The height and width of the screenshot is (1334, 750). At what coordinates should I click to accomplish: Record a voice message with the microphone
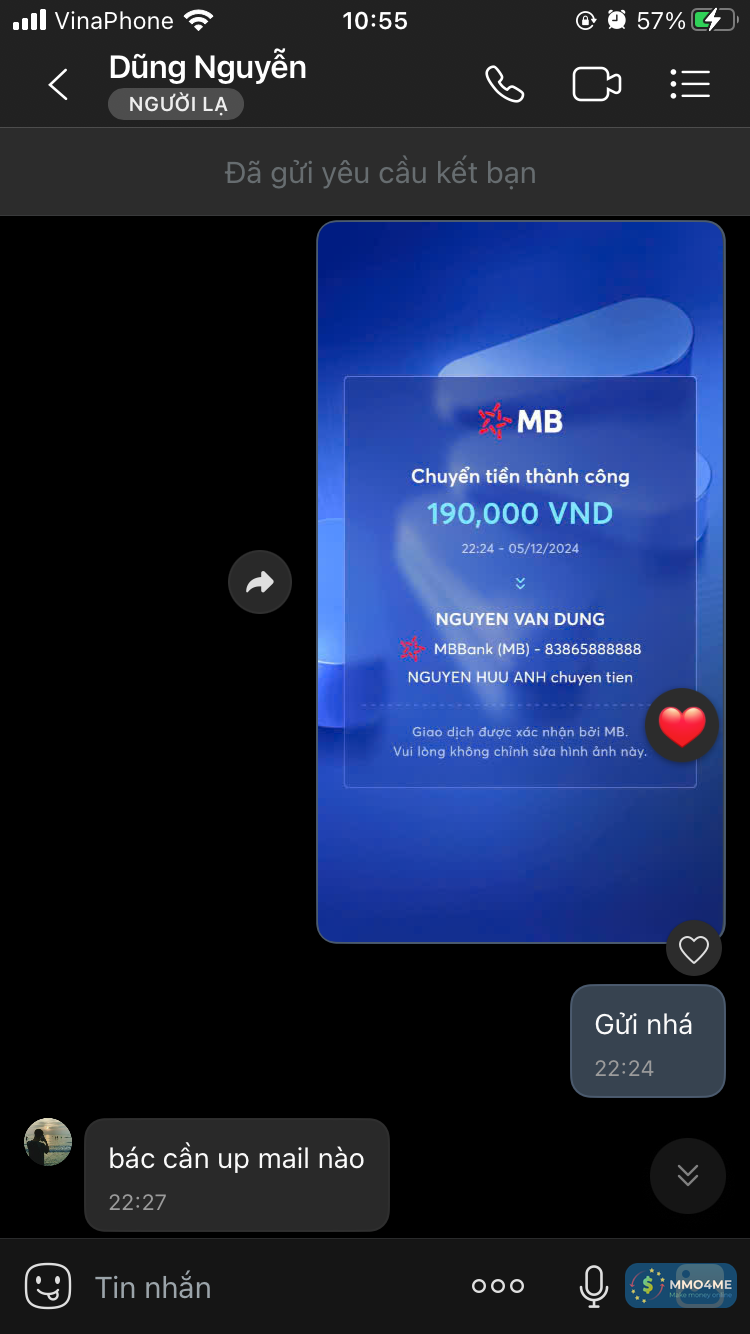point(593,1286)
